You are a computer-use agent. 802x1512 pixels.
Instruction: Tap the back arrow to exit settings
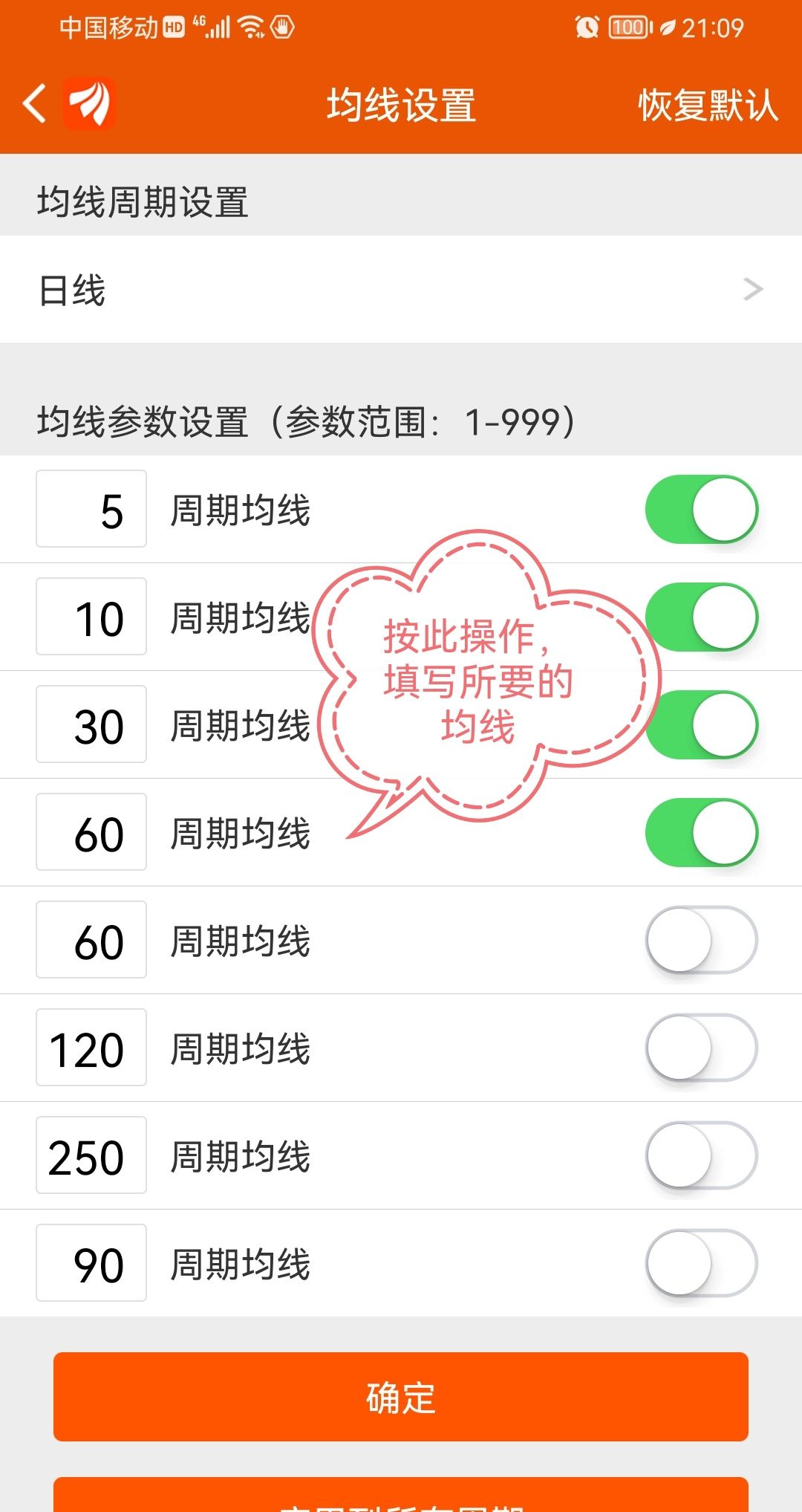33,104
